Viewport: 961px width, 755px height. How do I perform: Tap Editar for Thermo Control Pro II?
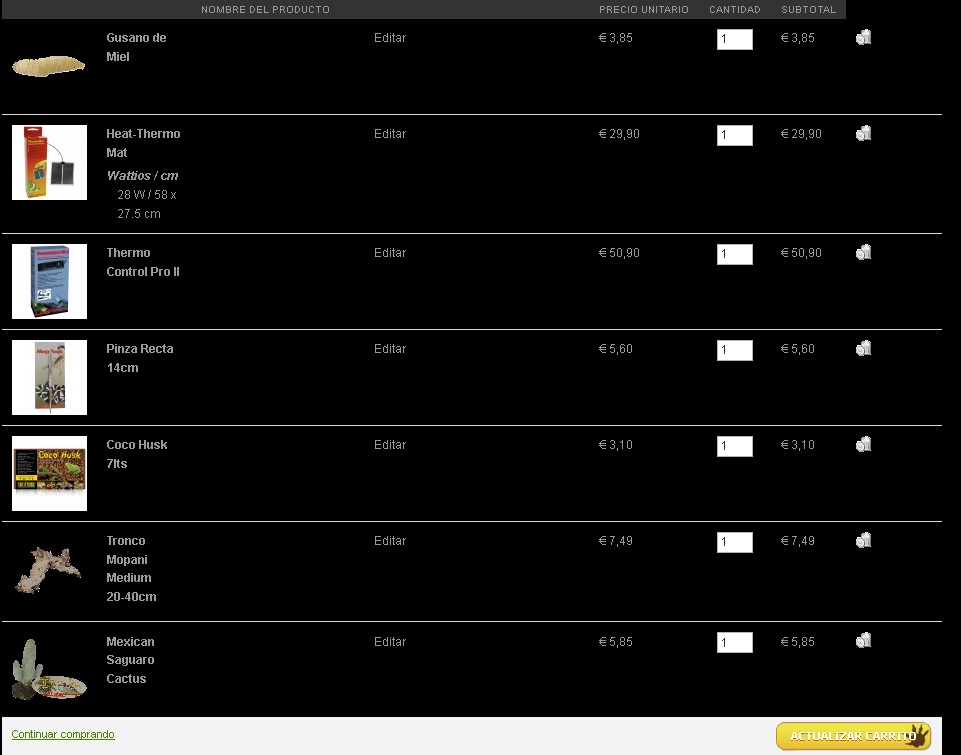(x=389, y=253)
